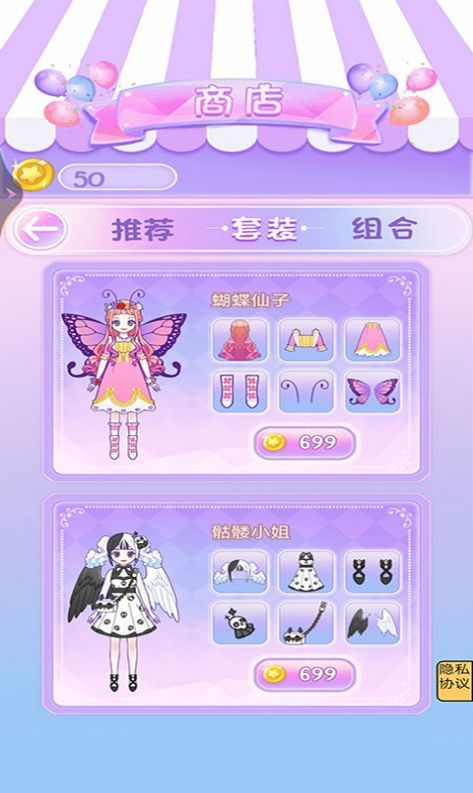Image resolution: width=473 pixels, height=793 pixels.
Task: Open the 隐私协议 privacy agreement
Action: point(454,681)
